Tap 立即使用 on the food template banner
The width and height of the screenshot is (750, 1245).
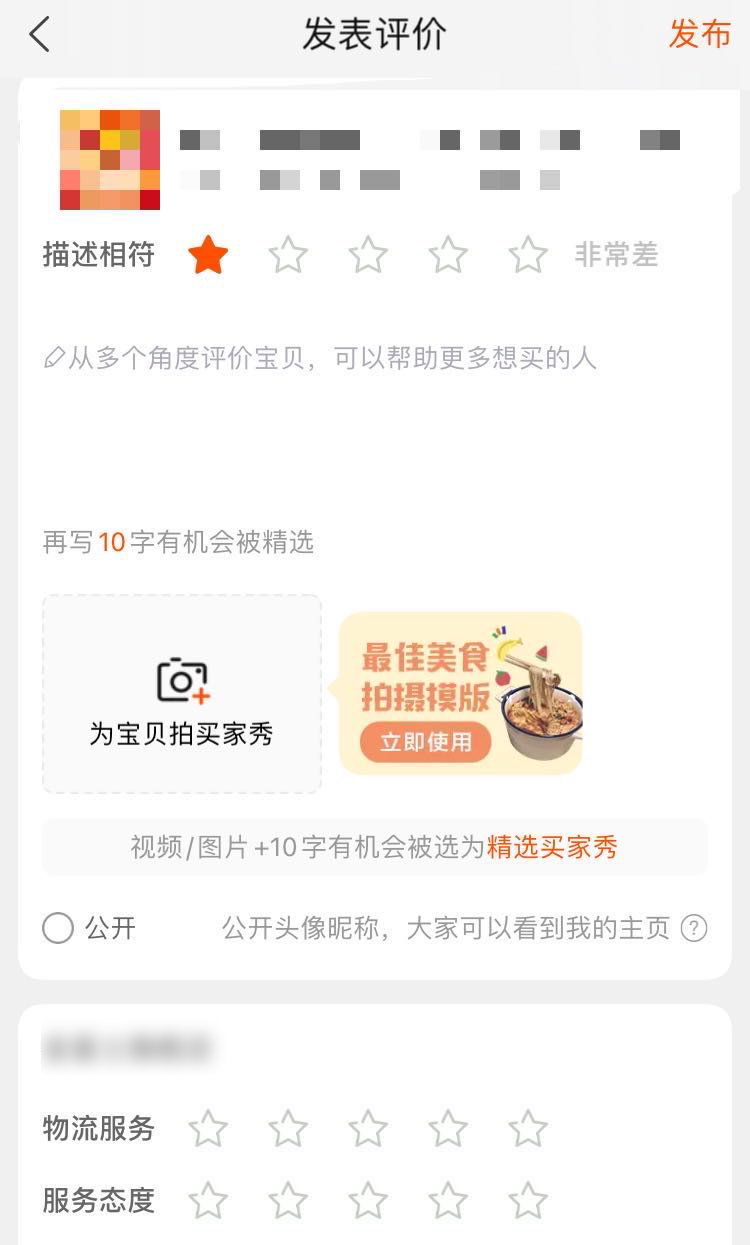[426, 743]
